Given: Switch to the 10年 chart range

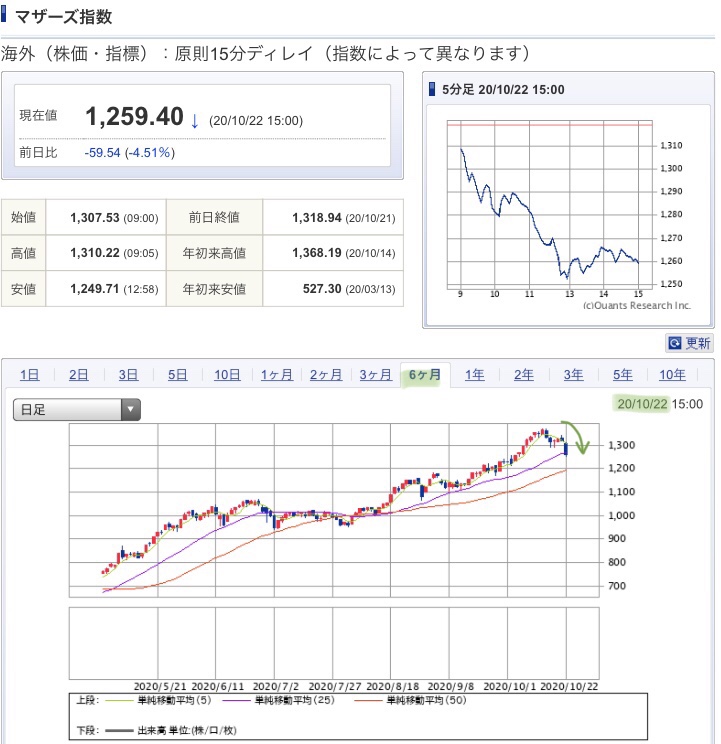Looking at the screenshot, I should click(x=672, y=375).
